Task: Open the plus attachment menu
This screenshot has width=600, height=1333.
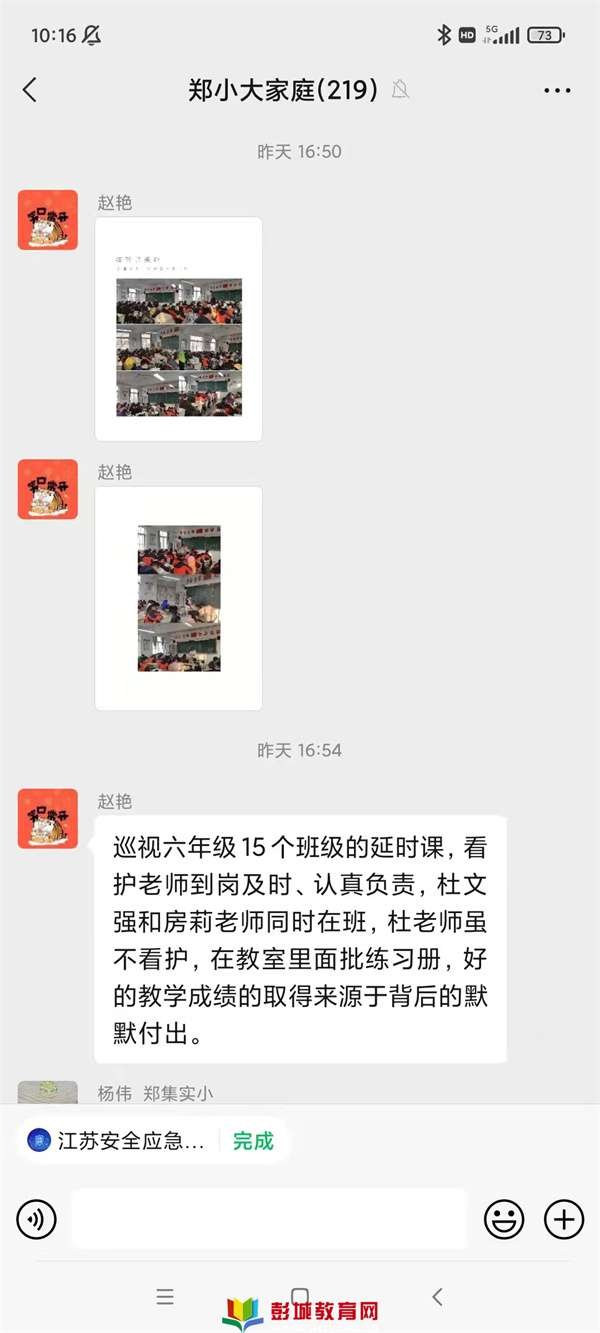Action: [564, 1219]
